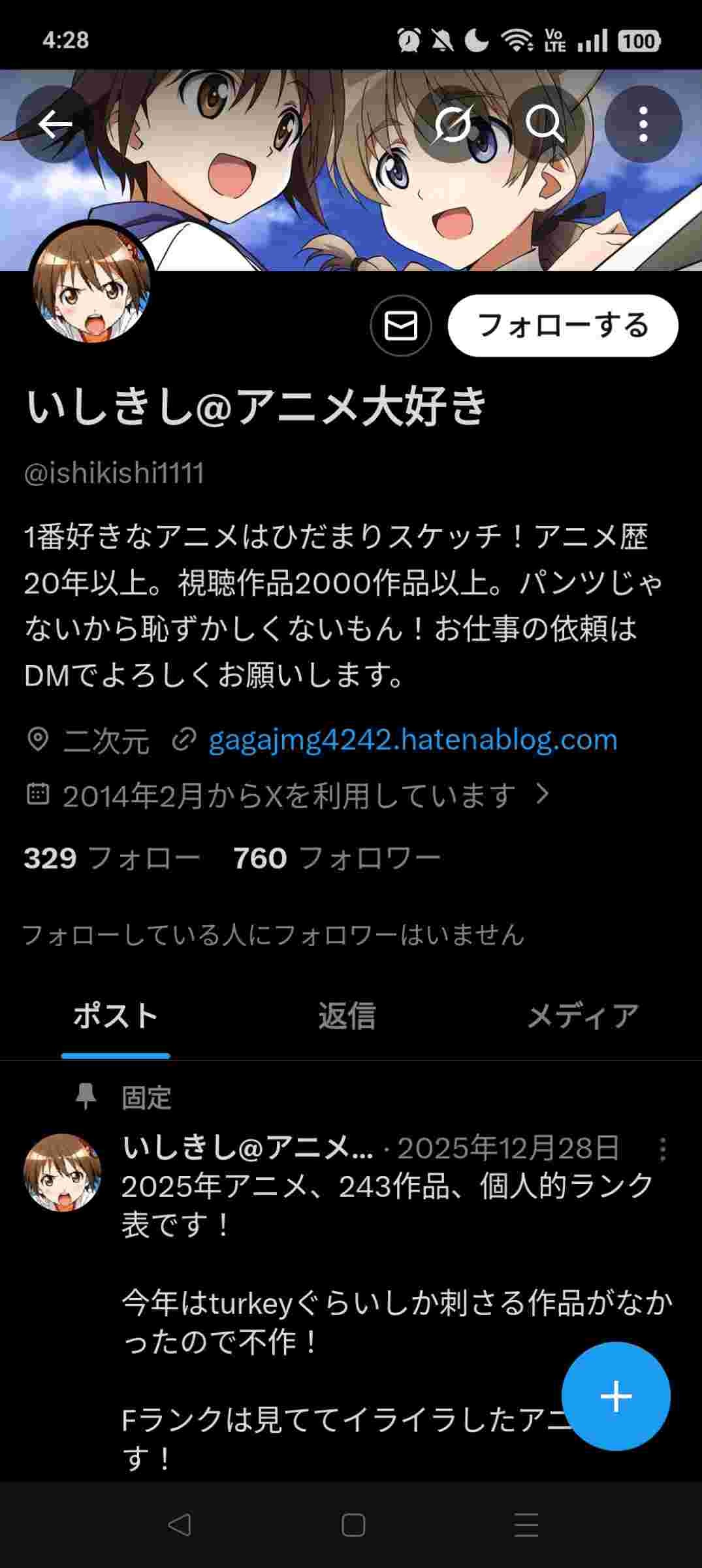Tap the system home button
702x1568 pixels.
click(353, 1525)
